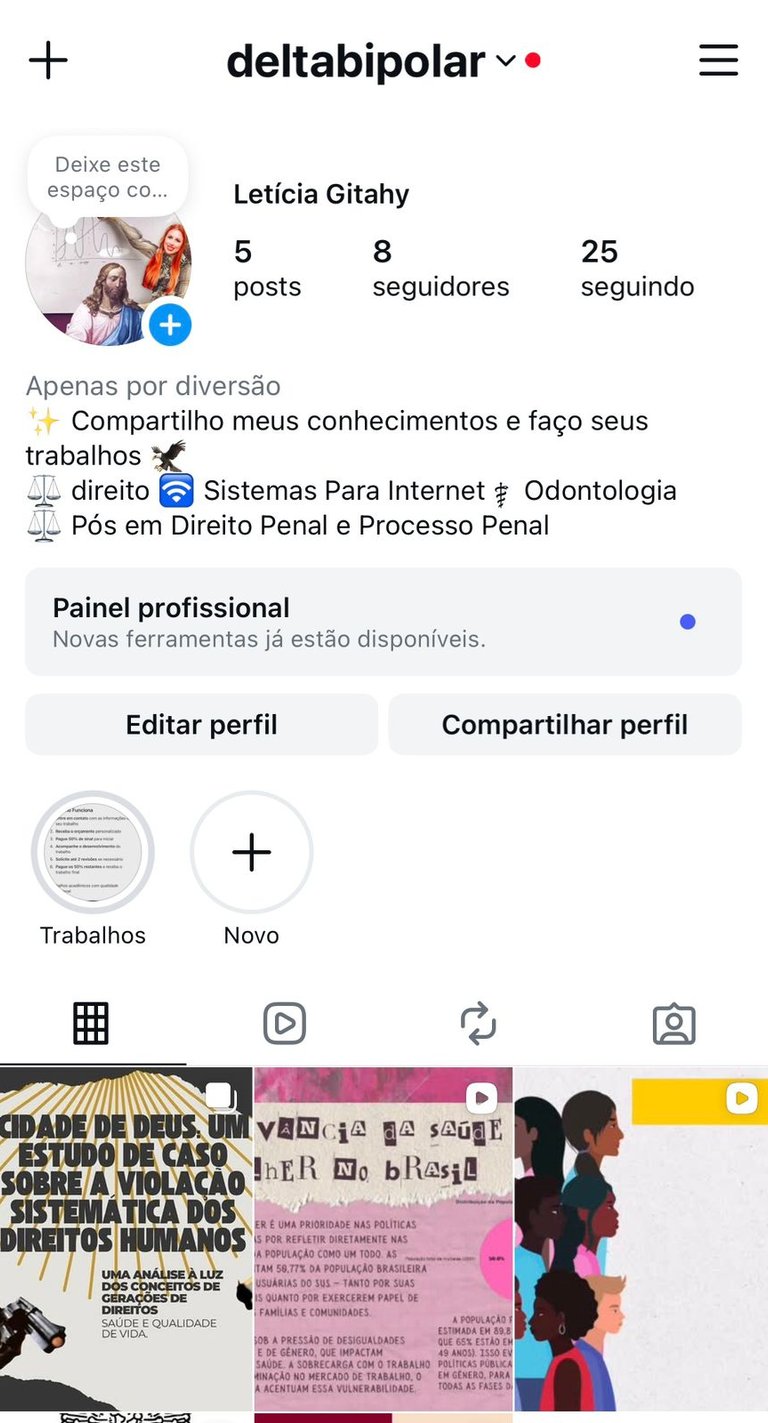
Task: Tap the plus icon to create content
Action: [x=48, y=61]
